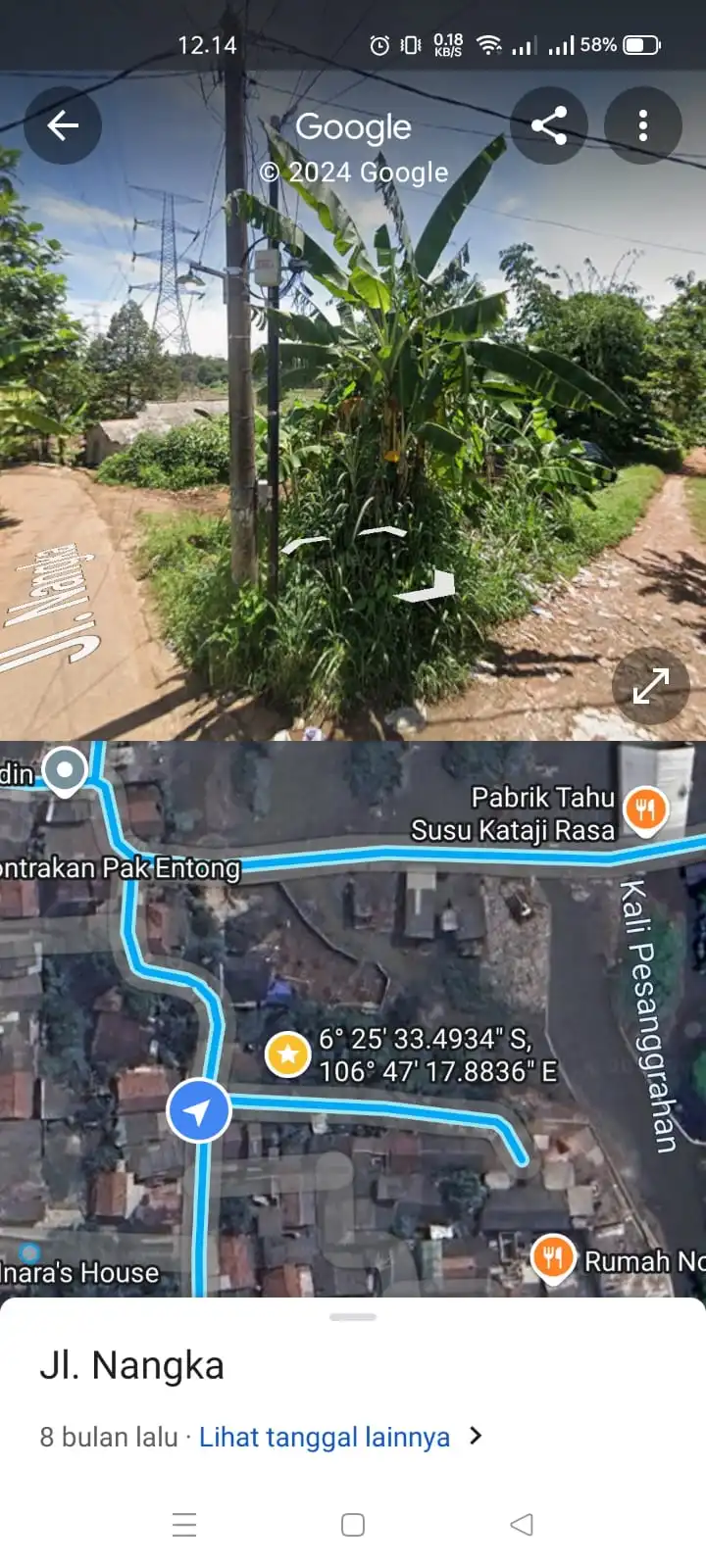Image resolution: width=706 pixels, height=1568 pixels.
Task: Tap Pabrik Tahu Susu Kataji Rasa marker
Action: pos(645,810)
